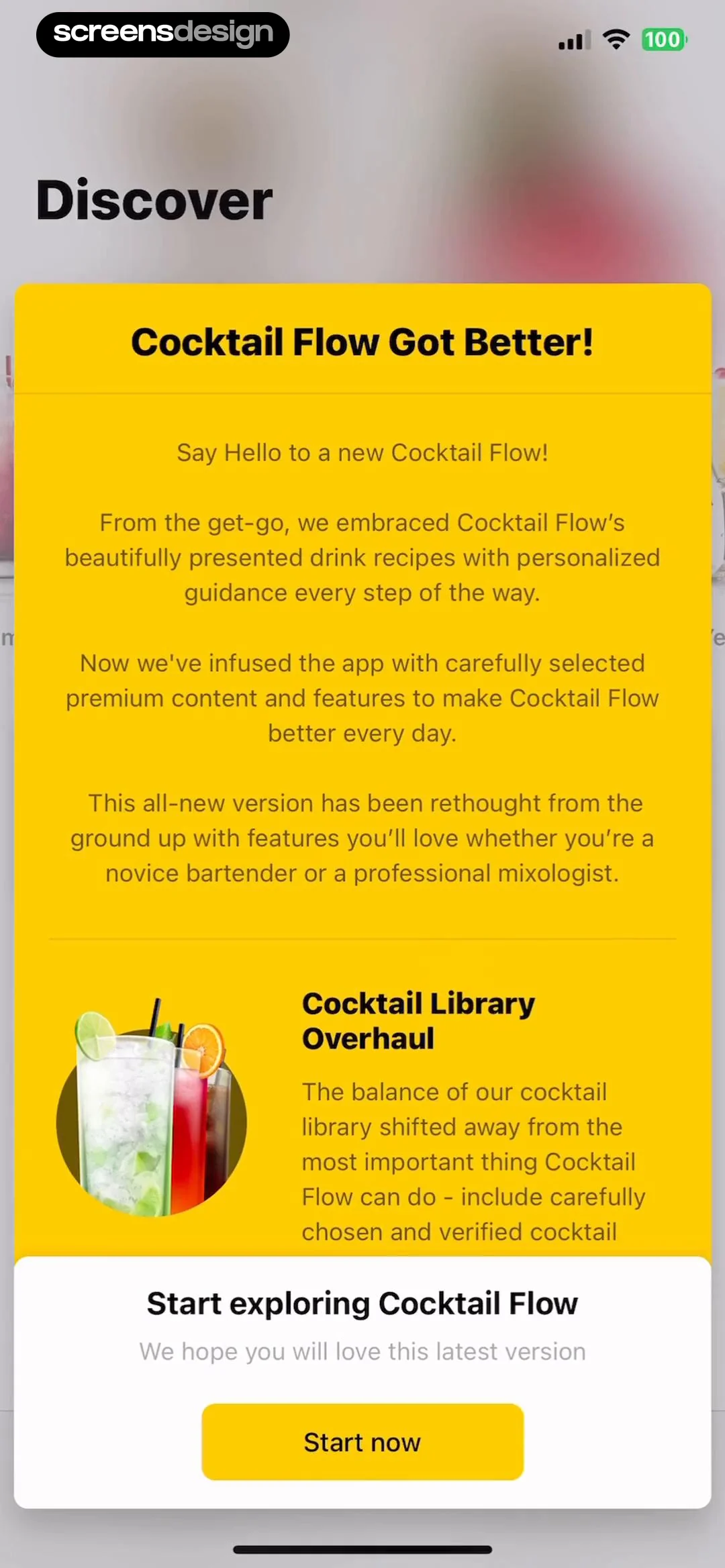Click the Start exploring Cocktail Flow heading

[x=362, y=1303]
